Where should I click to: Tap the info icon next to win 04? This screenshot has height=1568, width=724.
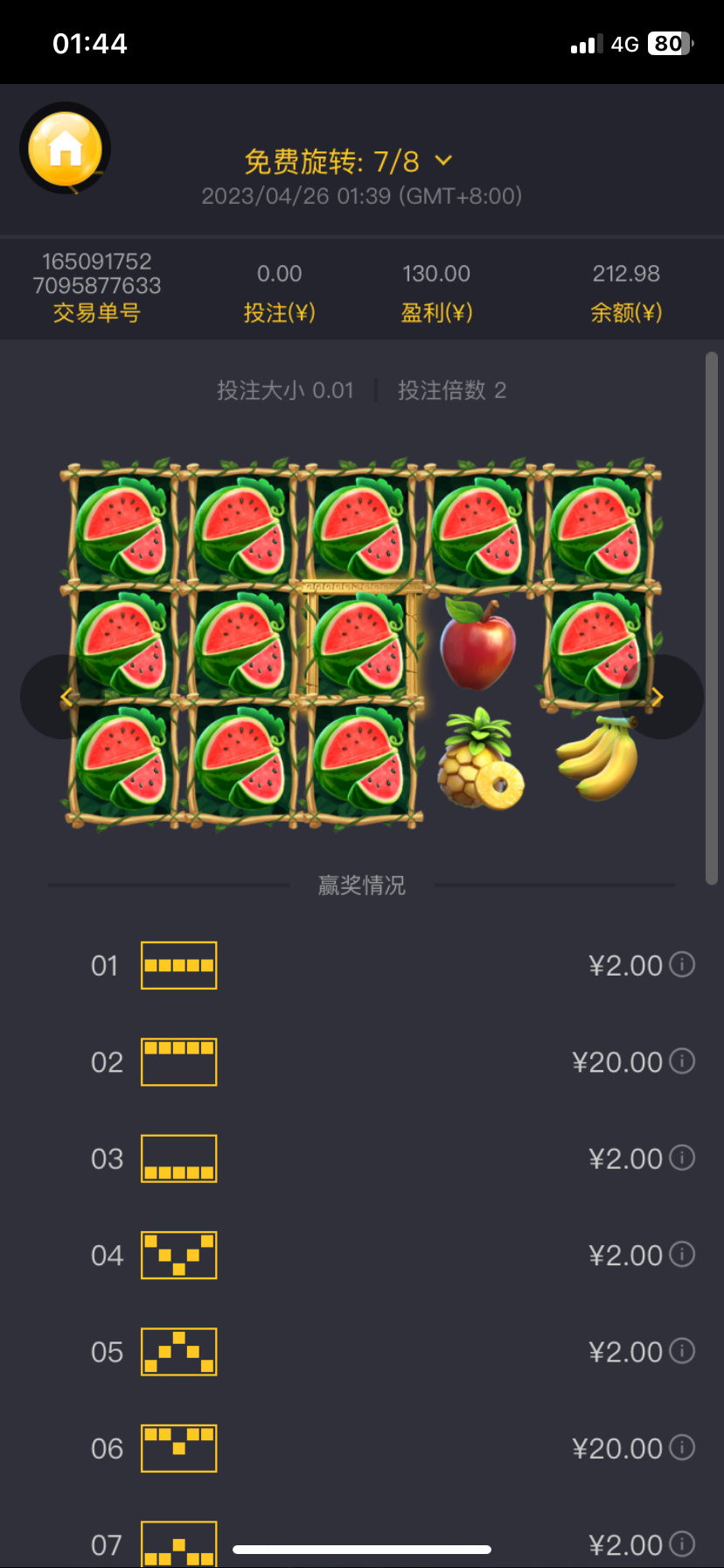(x=681, y=1254)
